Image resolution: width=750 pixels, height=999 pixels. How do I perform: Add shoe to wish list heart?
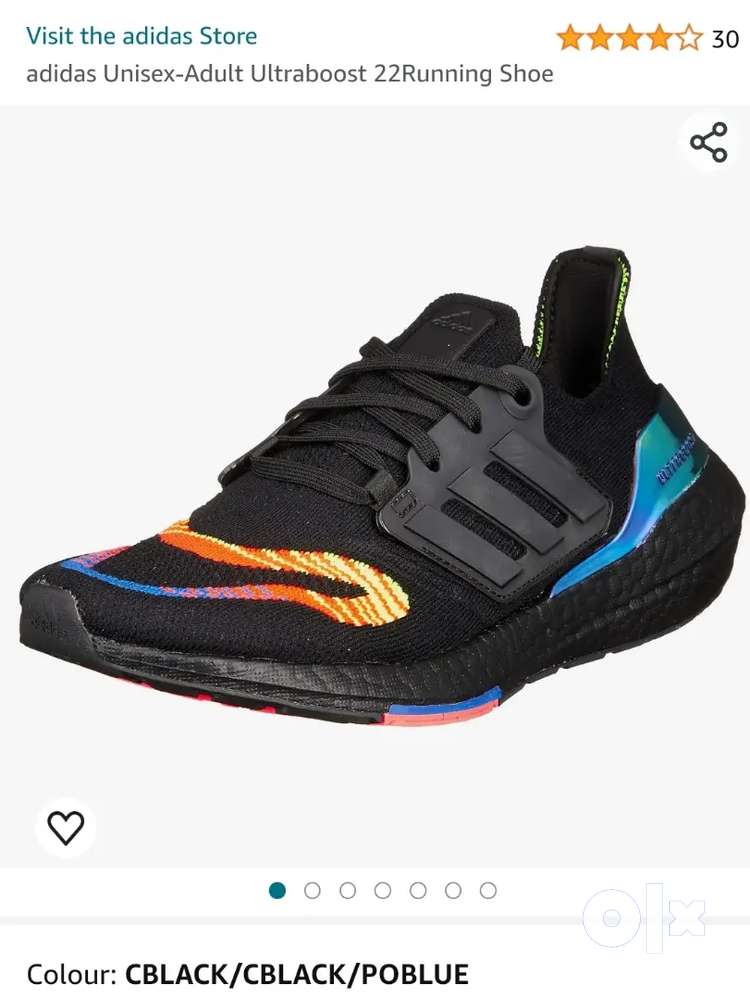point(66,828)
